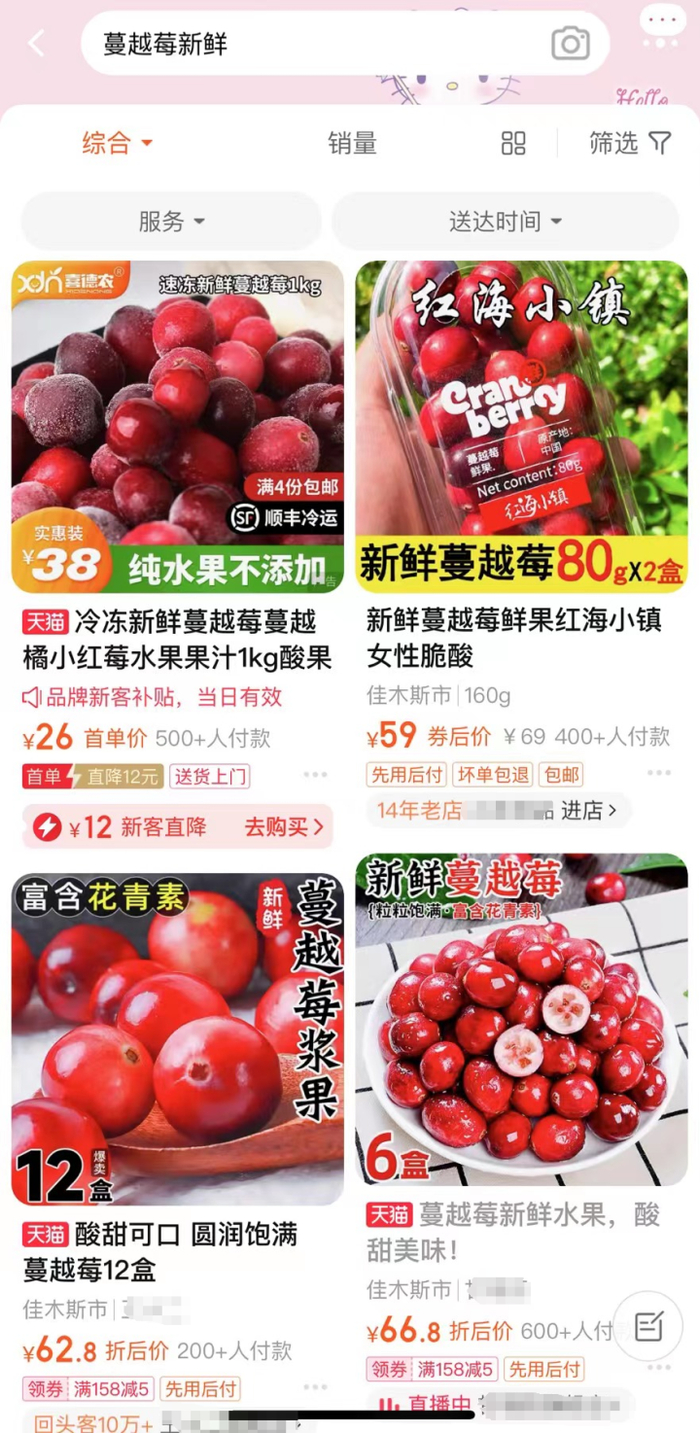Expand the 综合 sort dropdown
This screenshot has width=700, height=1433.
pos(117,143)
